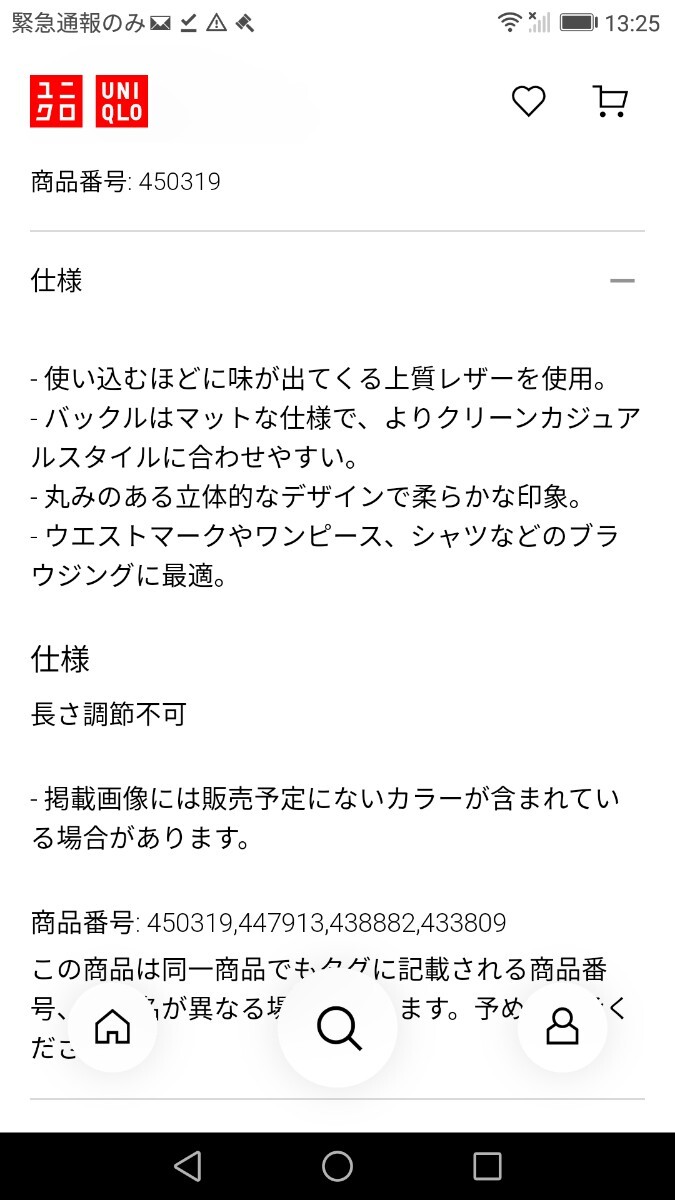Tap the system back button
The height and width of the screenshot is (1200, 675).
[x=187, y=1165]
